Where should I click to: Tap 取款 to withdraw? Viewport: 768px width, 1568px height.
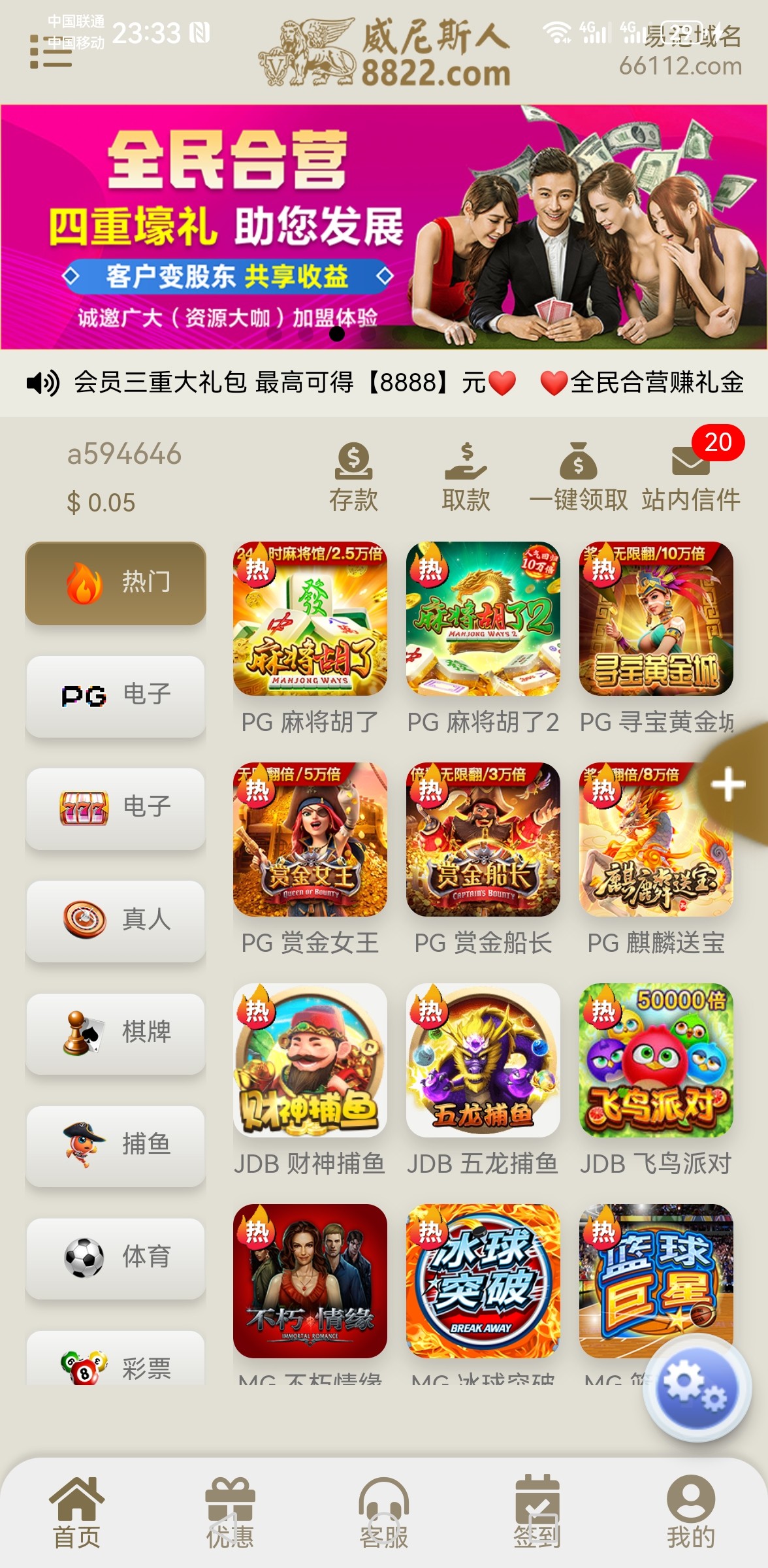point(466,477)
